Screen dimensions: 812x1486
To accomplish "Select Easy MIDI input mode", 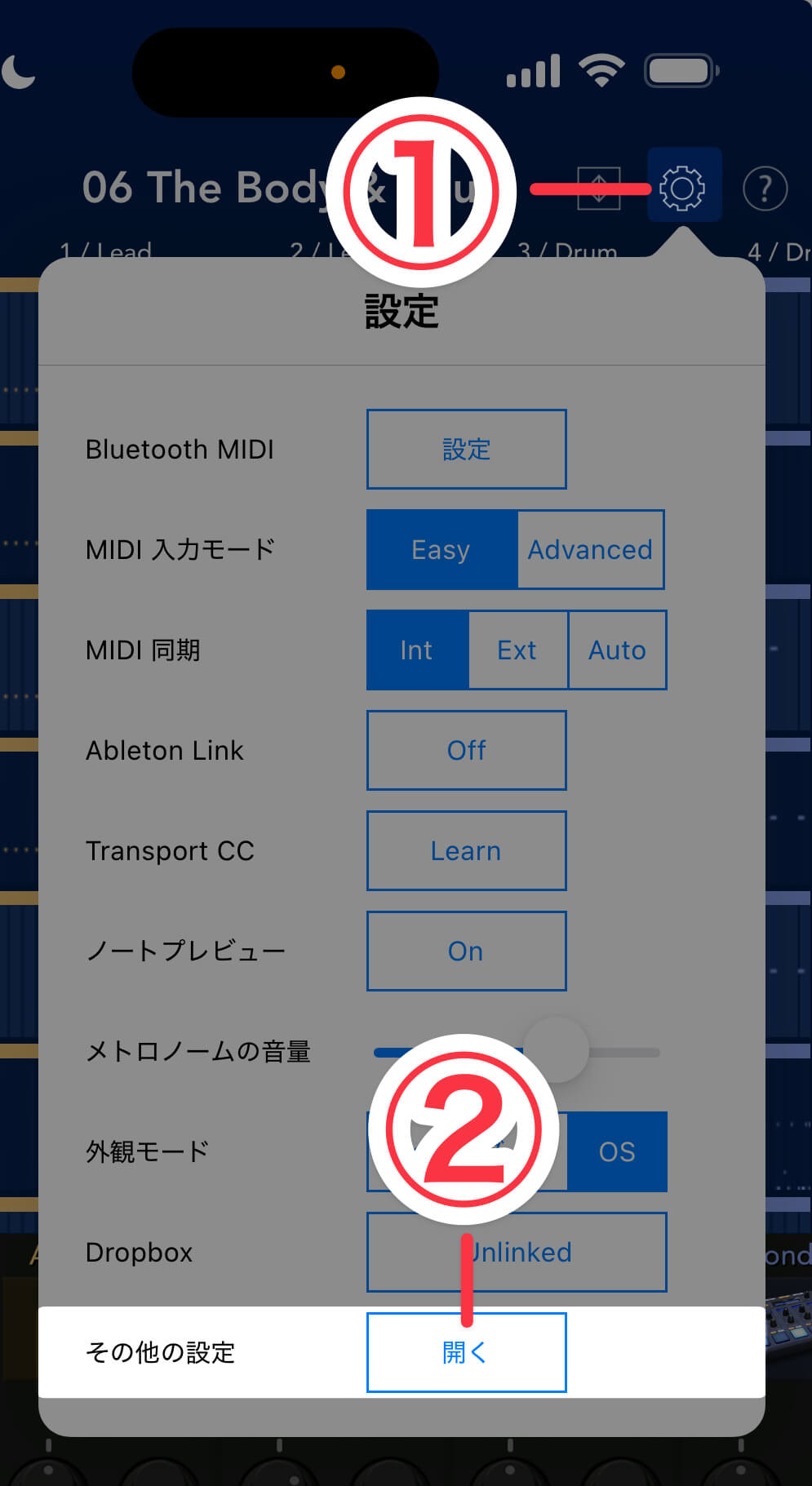I will click(x=441, y=549).
